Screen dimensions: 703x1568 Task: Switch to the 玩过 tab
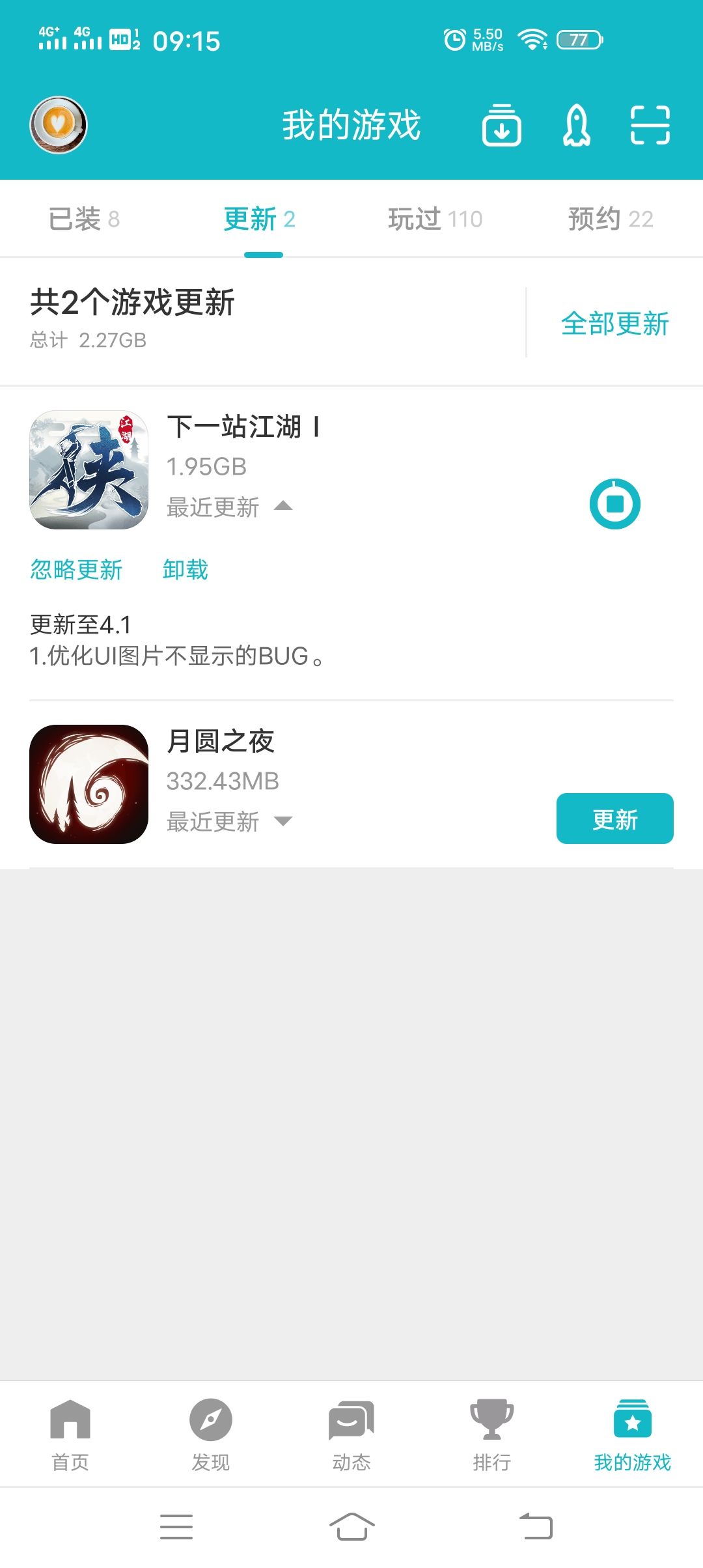coord(435,219)
